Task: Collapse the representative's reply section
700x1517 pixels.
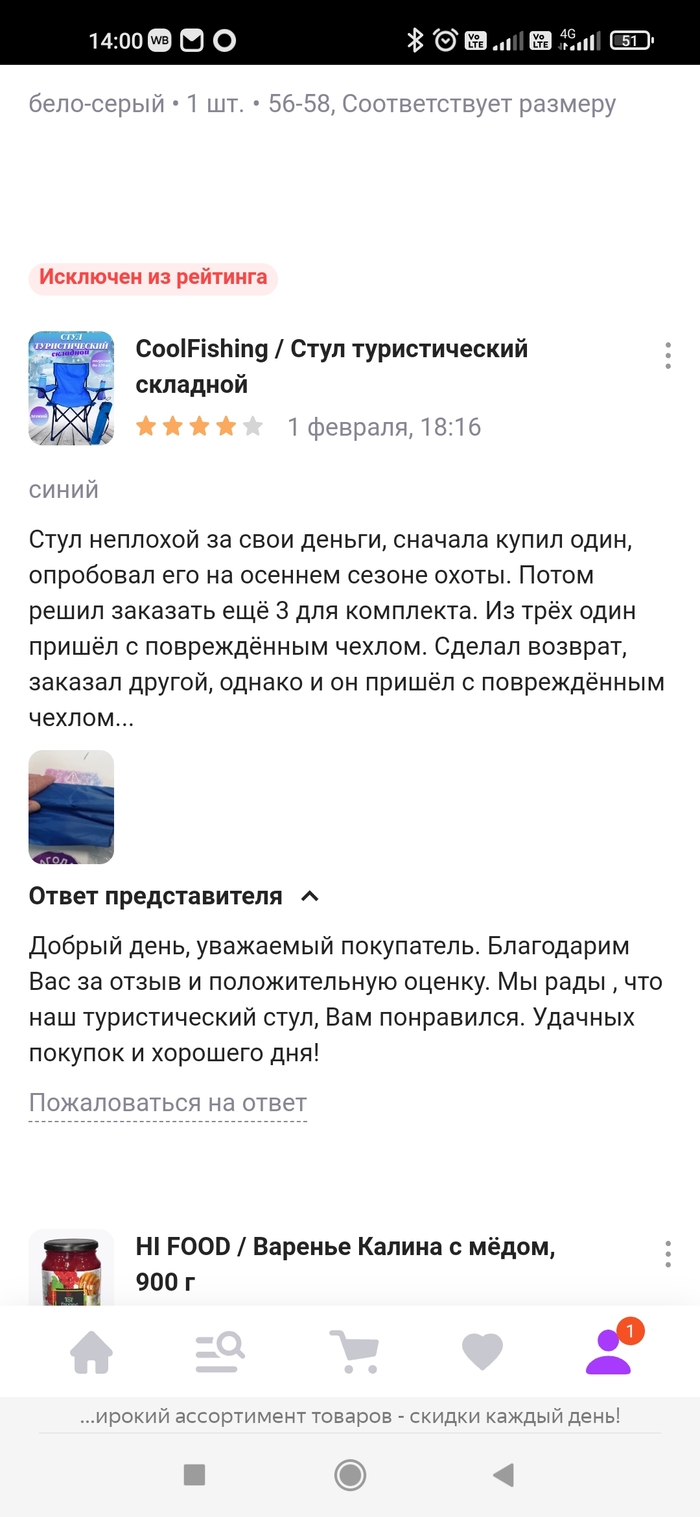Action: [309, 896]
